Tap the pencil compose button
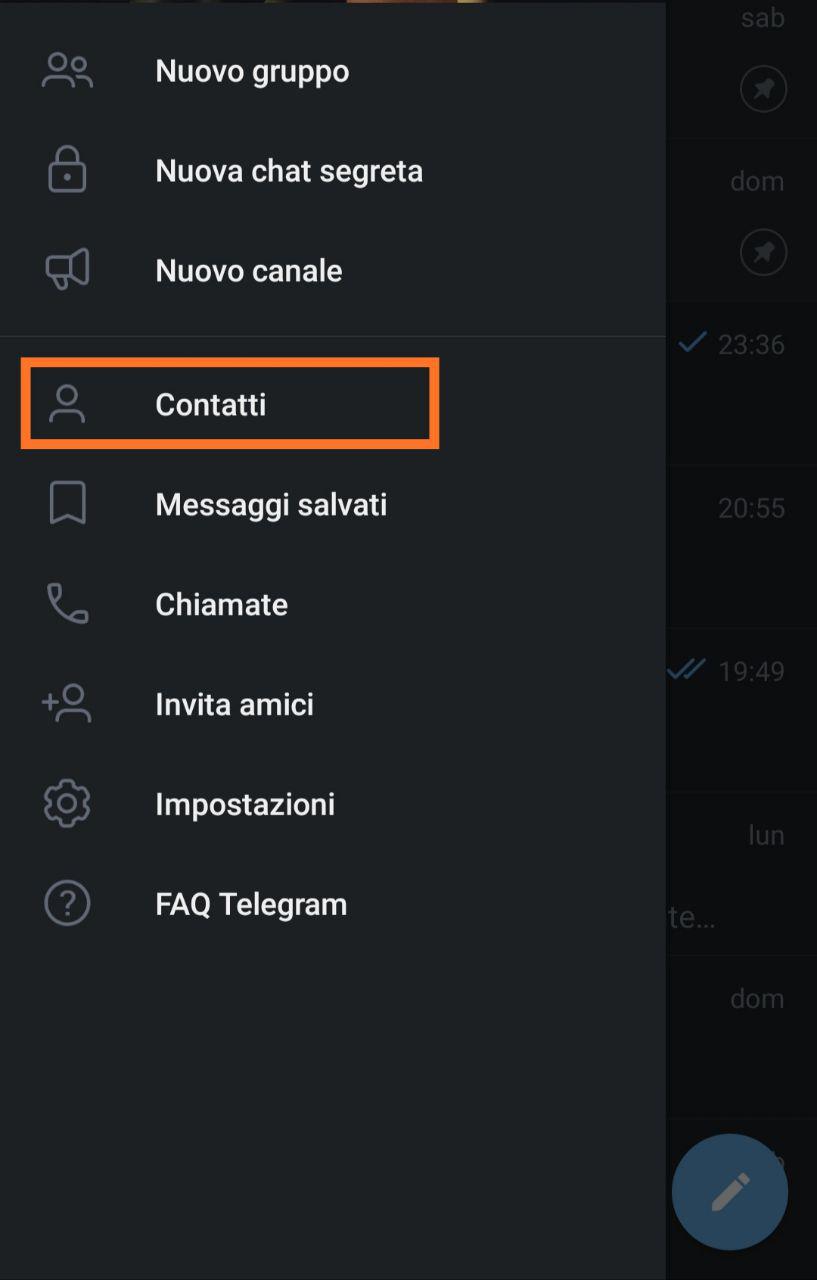The height and width of the screenshot is (1280, 817). [730, 1192]
